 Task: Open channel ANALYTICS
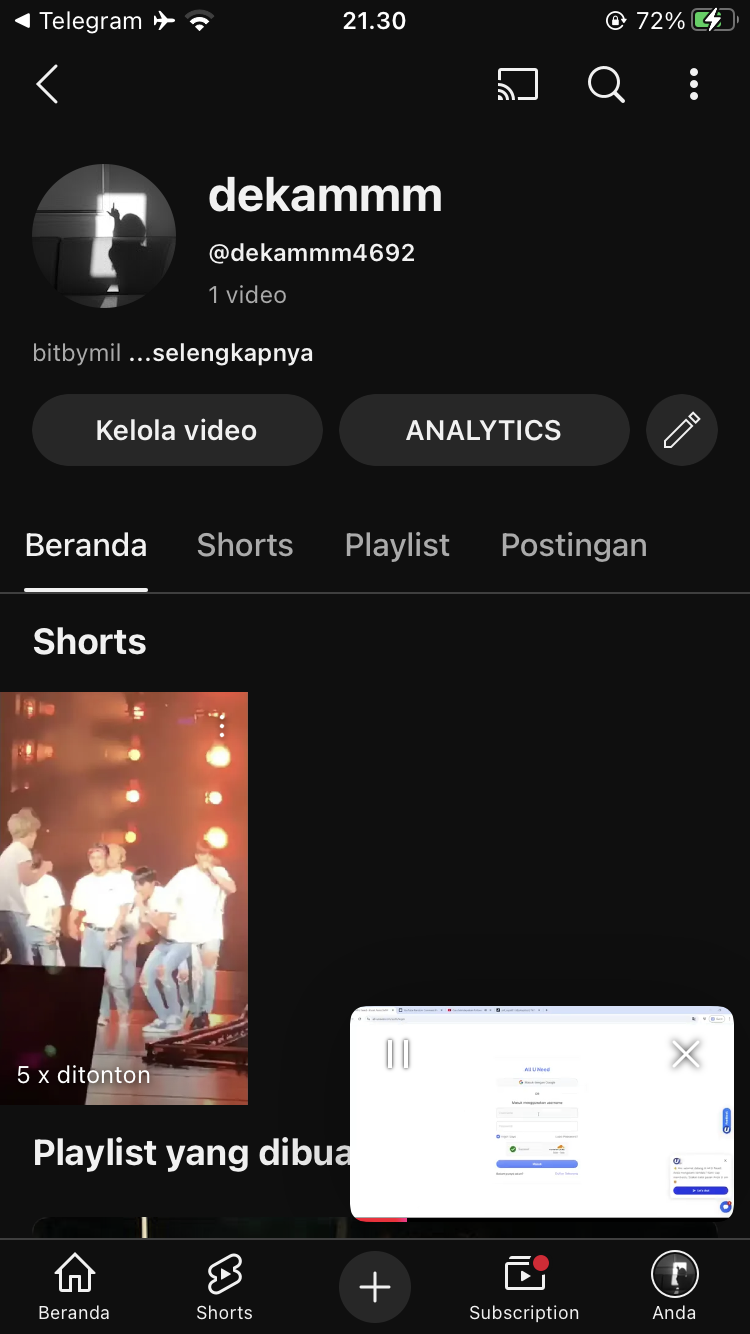(484, 430)
